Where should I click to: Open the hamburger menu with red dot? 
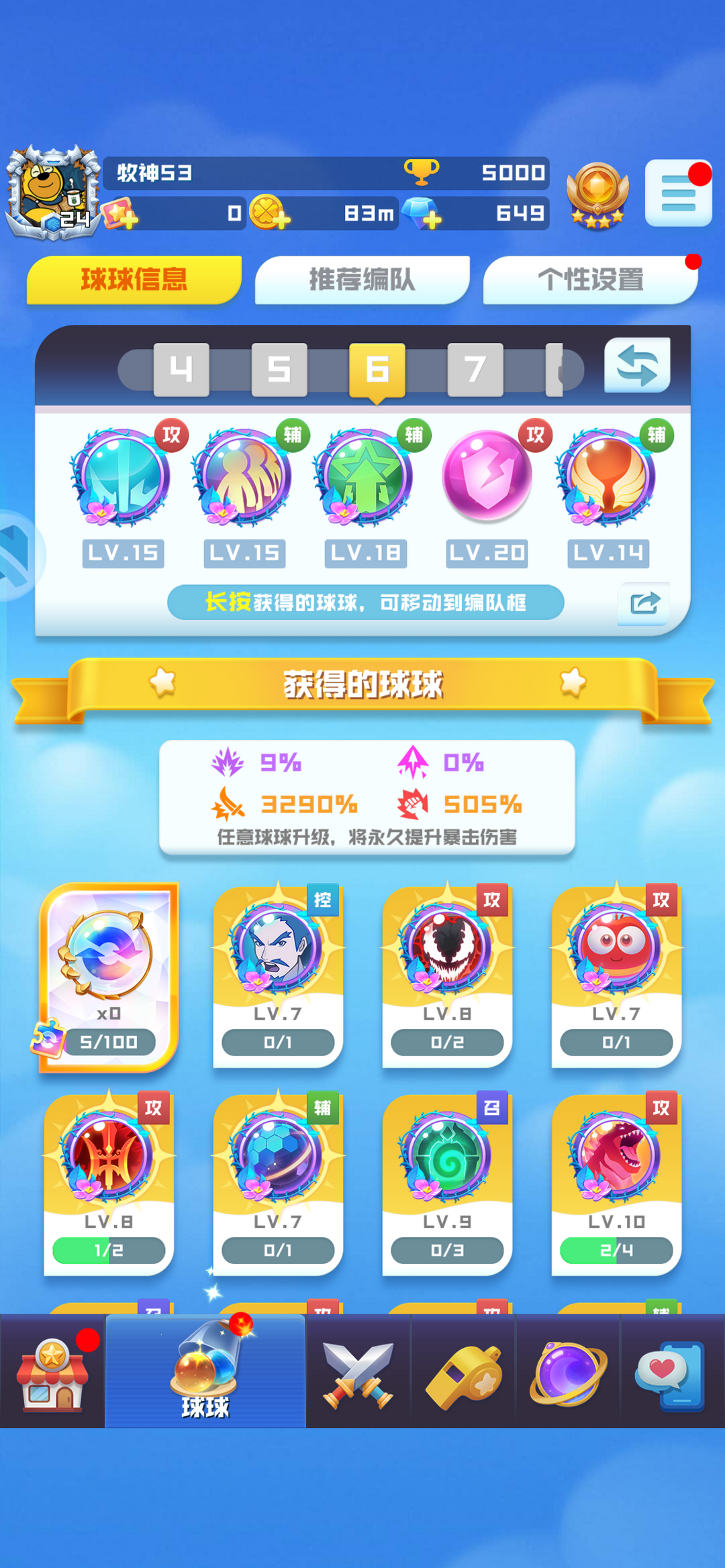pos(678,193)
